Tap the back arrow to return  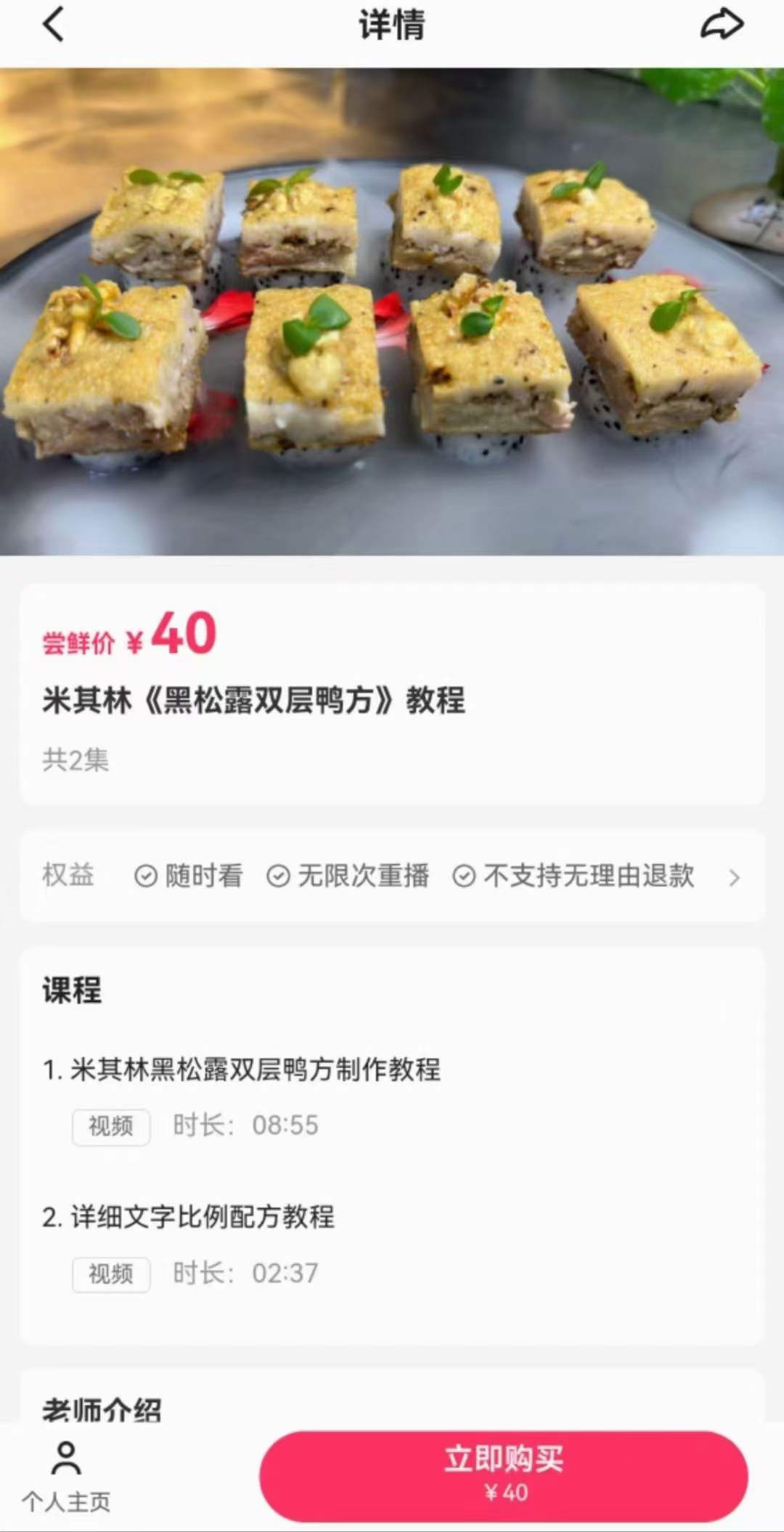pos(51,25)
